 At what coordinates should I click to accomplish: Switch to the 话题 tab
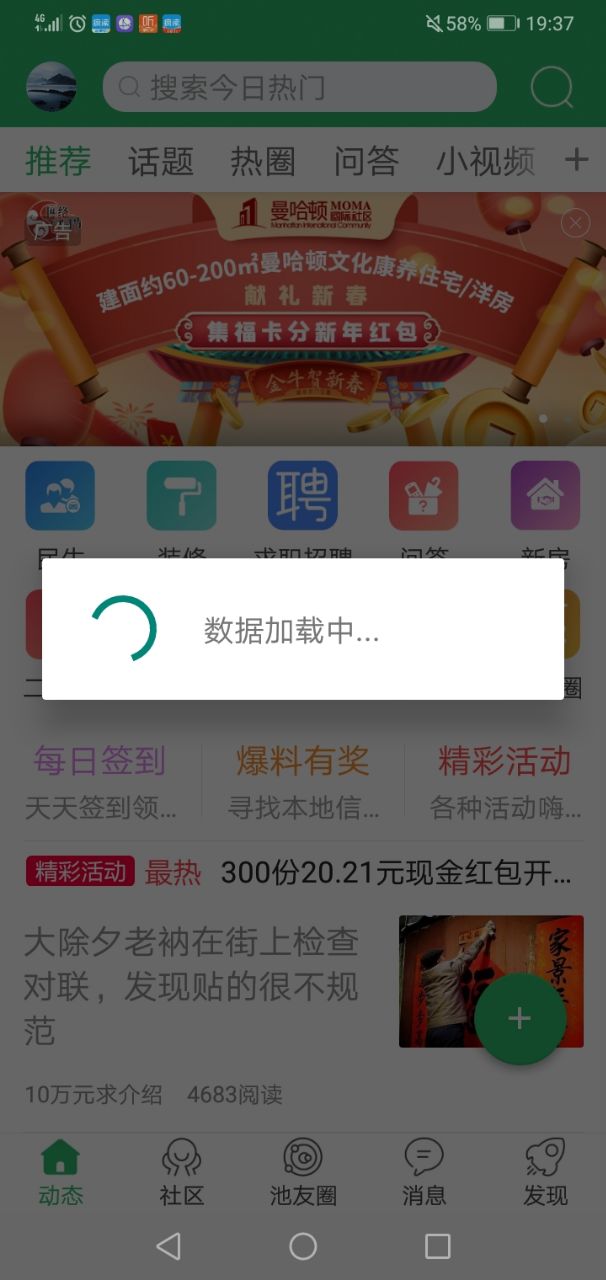(160, 161)
